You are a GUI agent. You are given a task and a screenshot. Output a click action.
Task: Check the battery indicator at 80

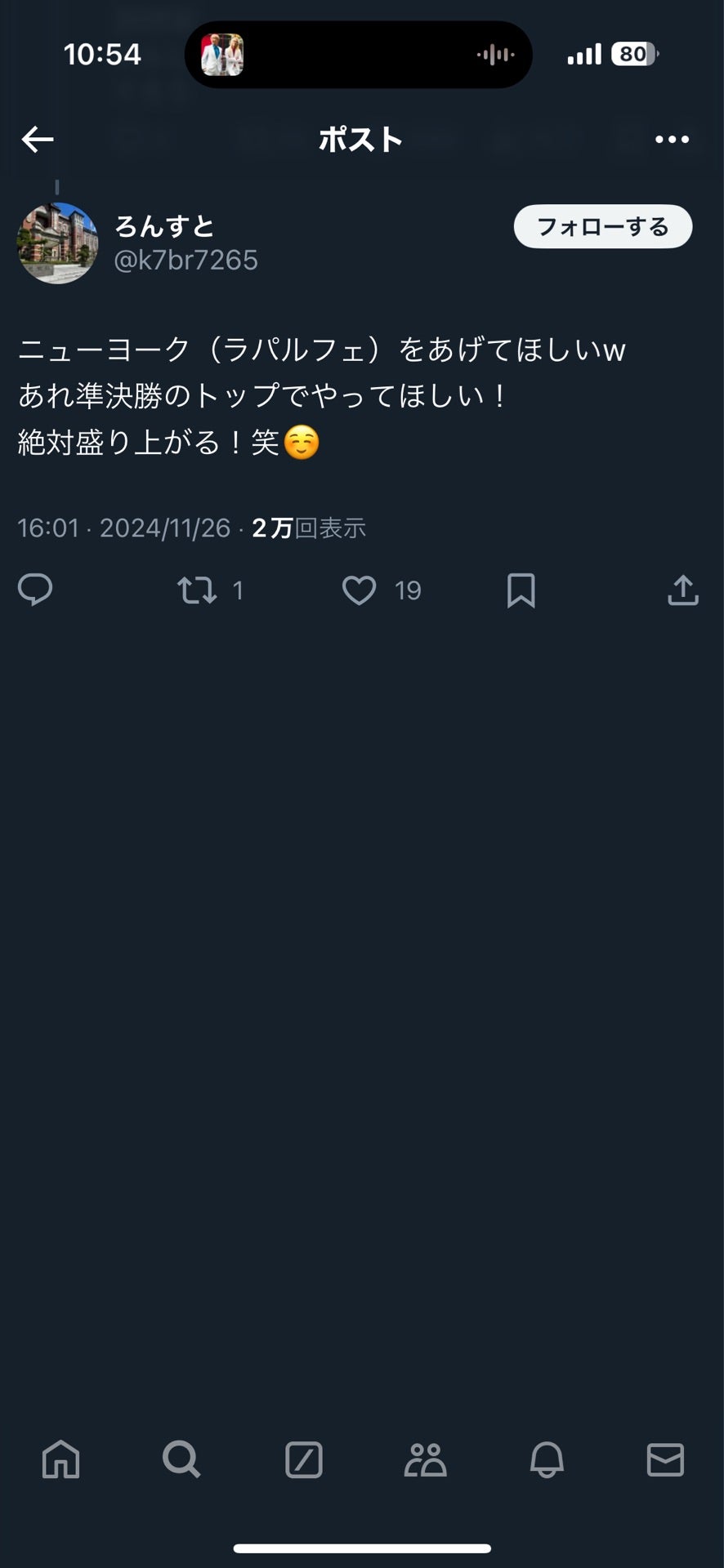pyautogui.click(x=633, y=54)
